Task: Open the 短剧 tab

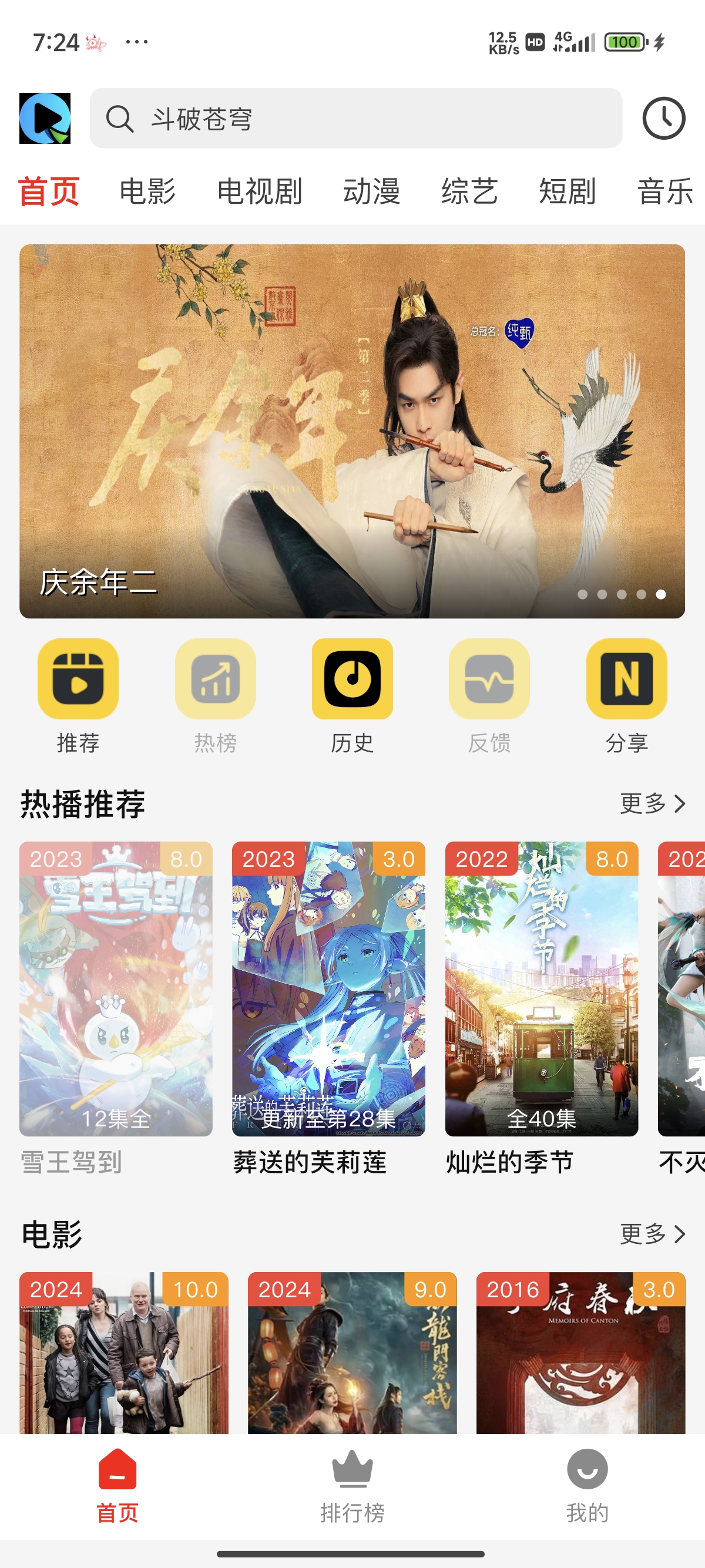Action: click(567, 191)
